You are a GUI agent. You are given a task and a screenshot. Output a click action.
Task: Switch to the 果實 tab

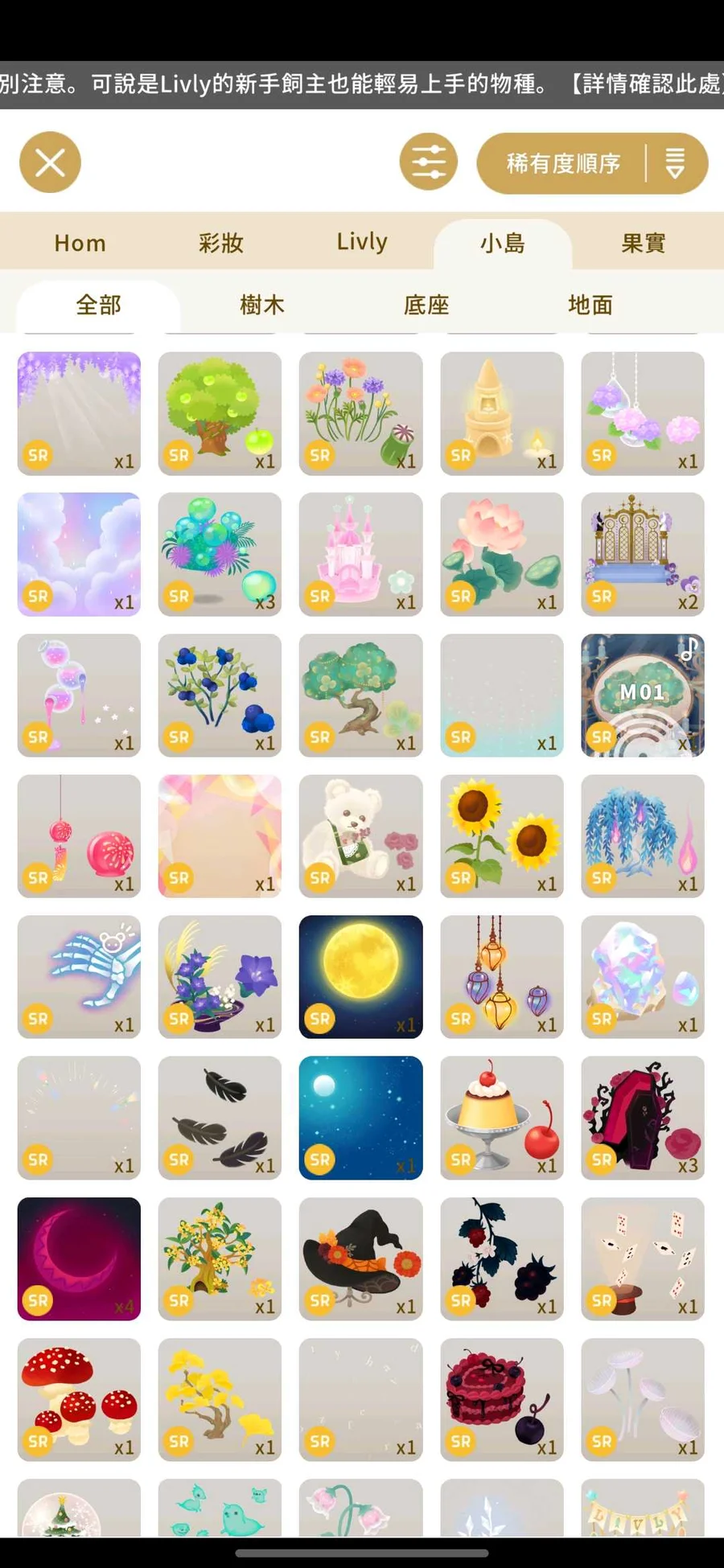click(643, 243)
